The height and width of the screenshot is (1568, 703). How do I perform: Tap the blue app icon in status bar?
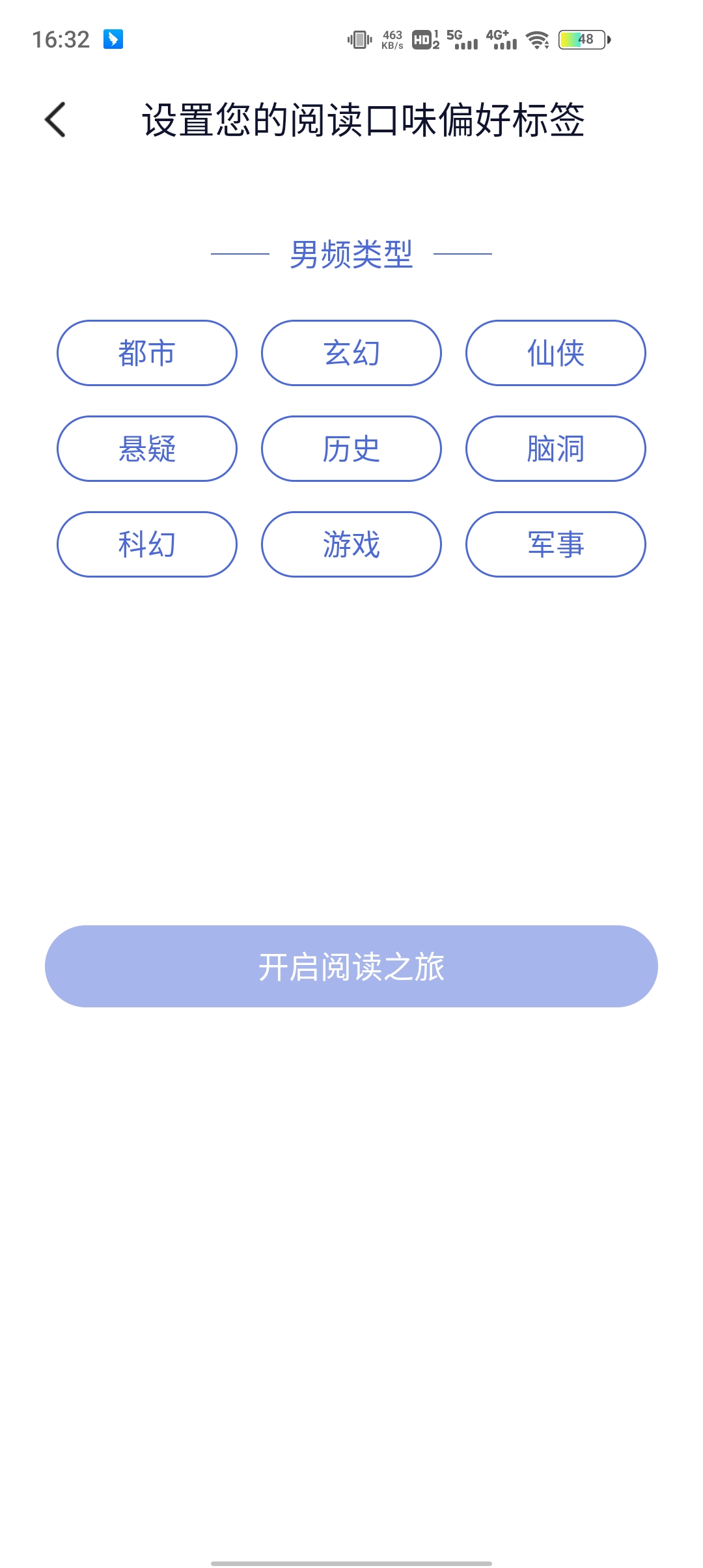click(x=112, y=40)
